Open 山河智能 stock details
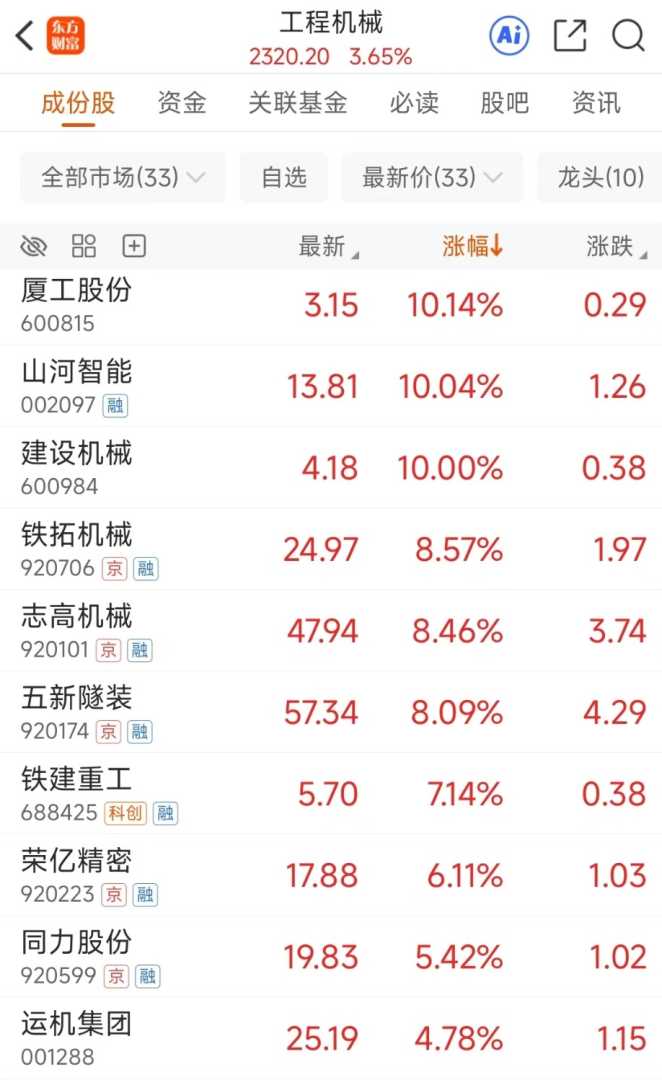662x1080 pixels. (x=77, y=386)
